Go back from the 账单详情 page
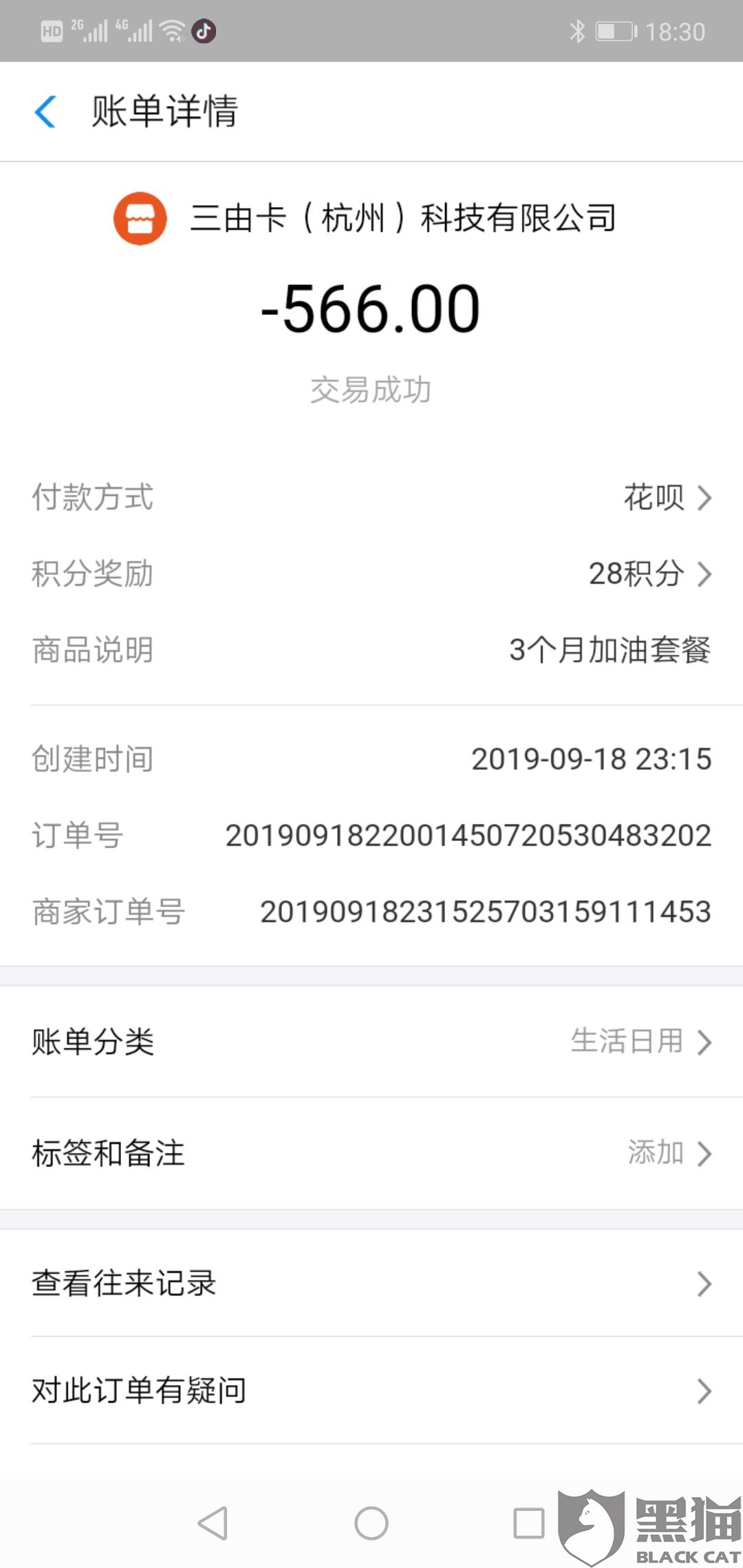Viewport: 743px width, 1568px height. tap(45, 112)
